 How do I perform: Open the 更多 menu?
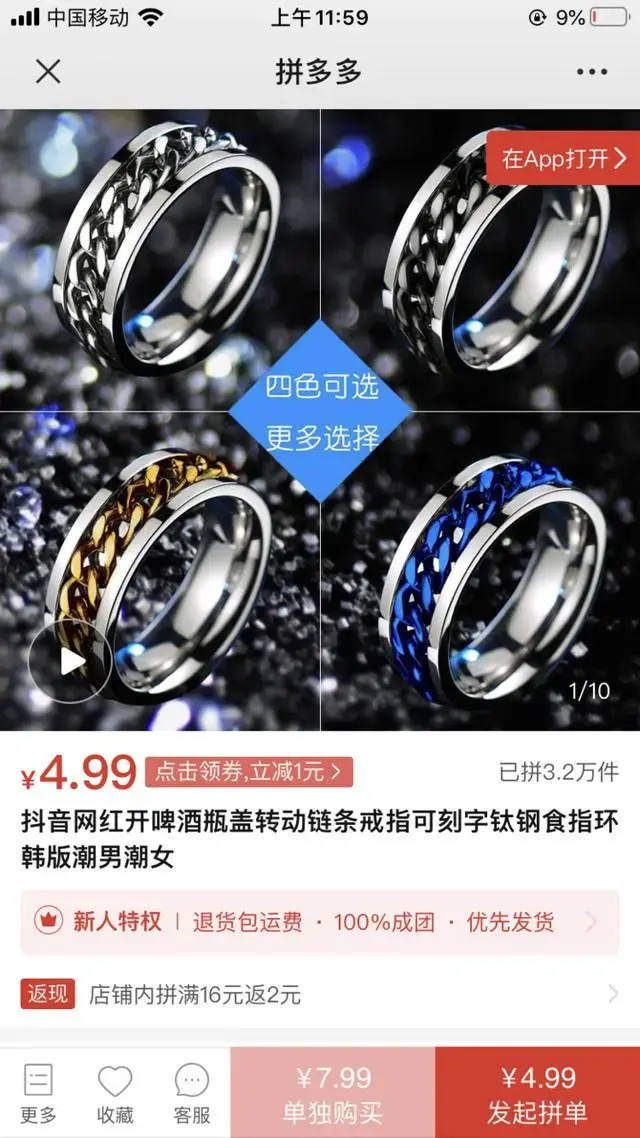[x=38, y=1093]
